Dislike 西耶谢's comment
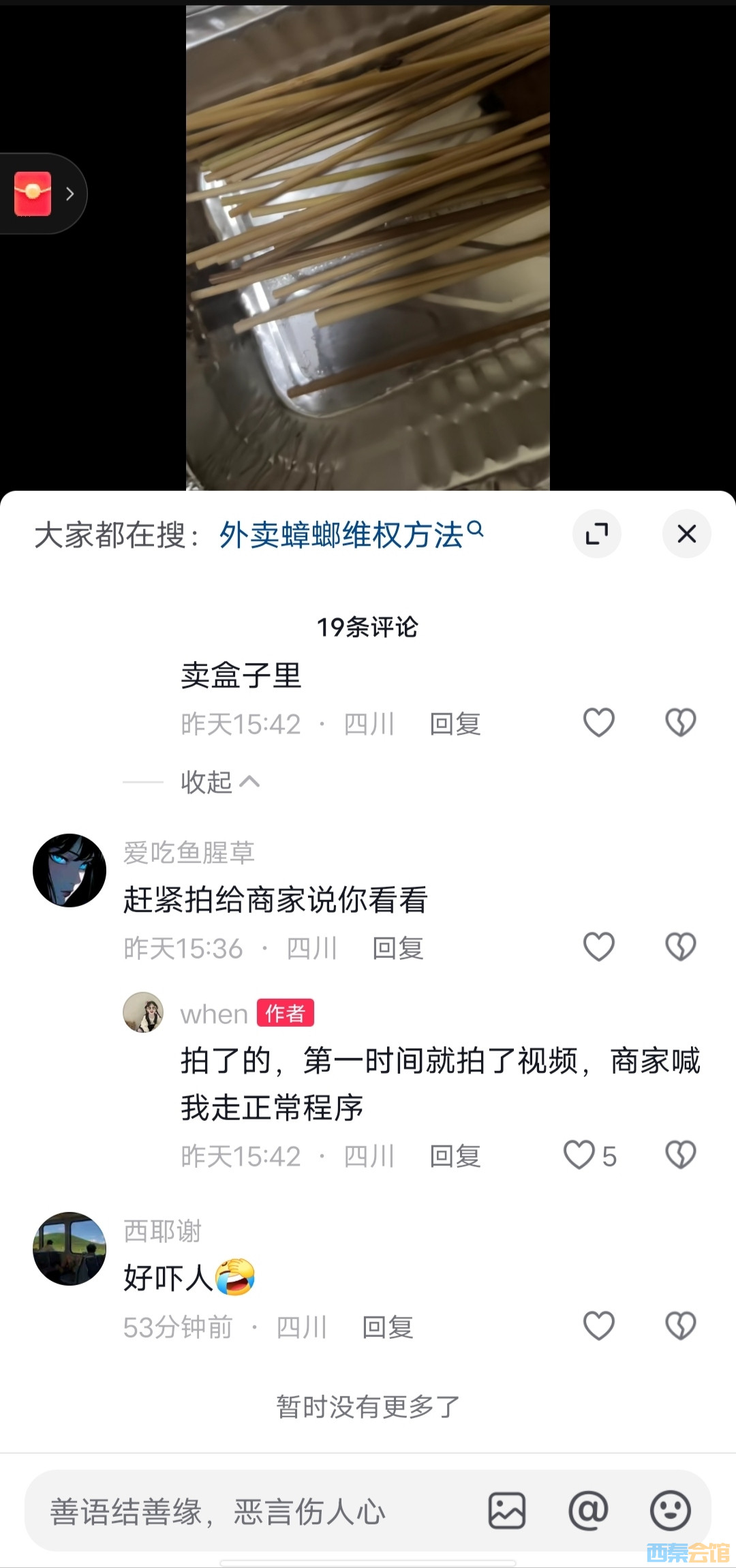Image resolution: width=736 pixels, height=1568 pixels. [680, 1326]
